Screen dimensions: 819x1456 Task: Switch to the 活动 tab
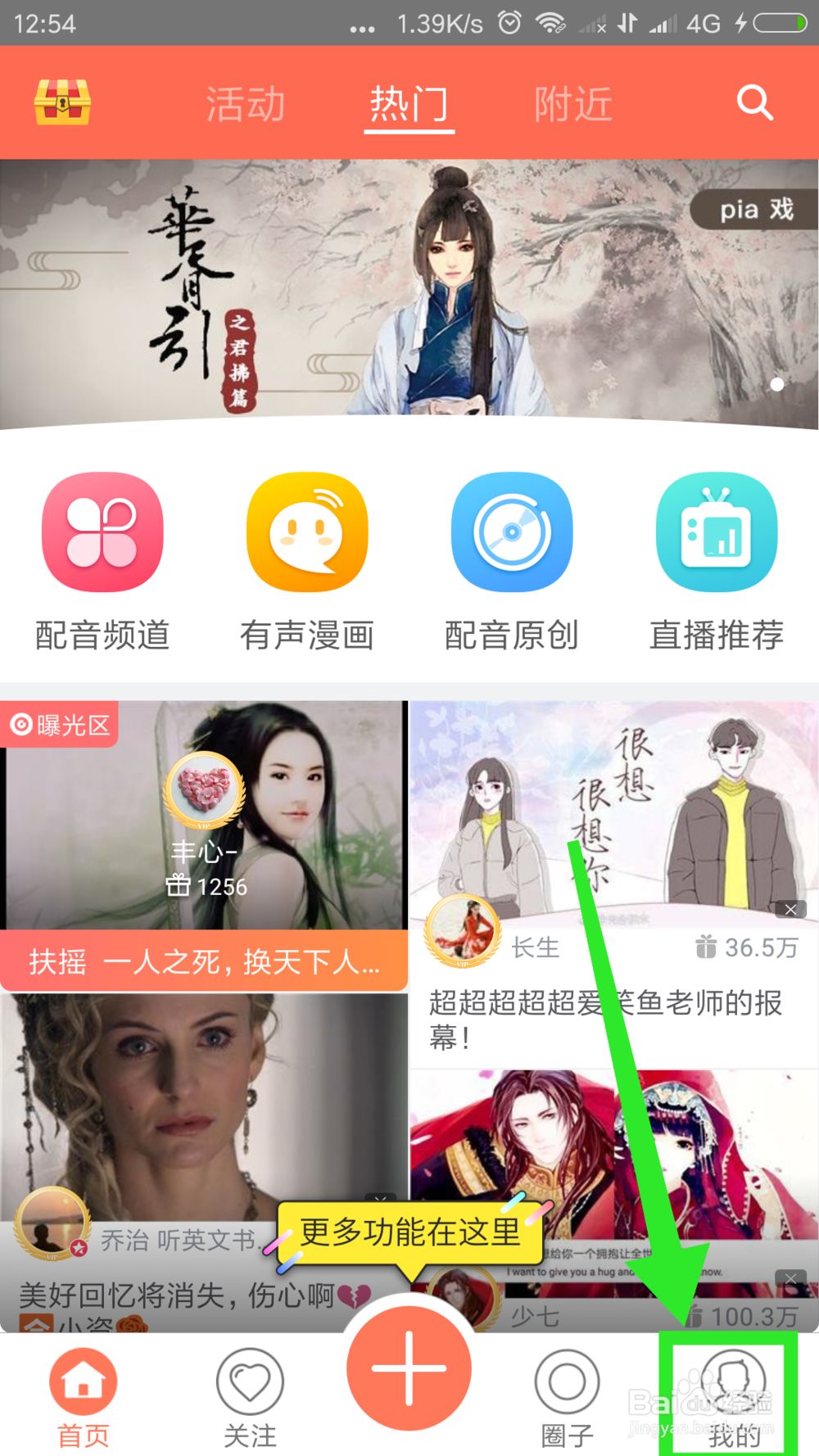pos(245,102)
